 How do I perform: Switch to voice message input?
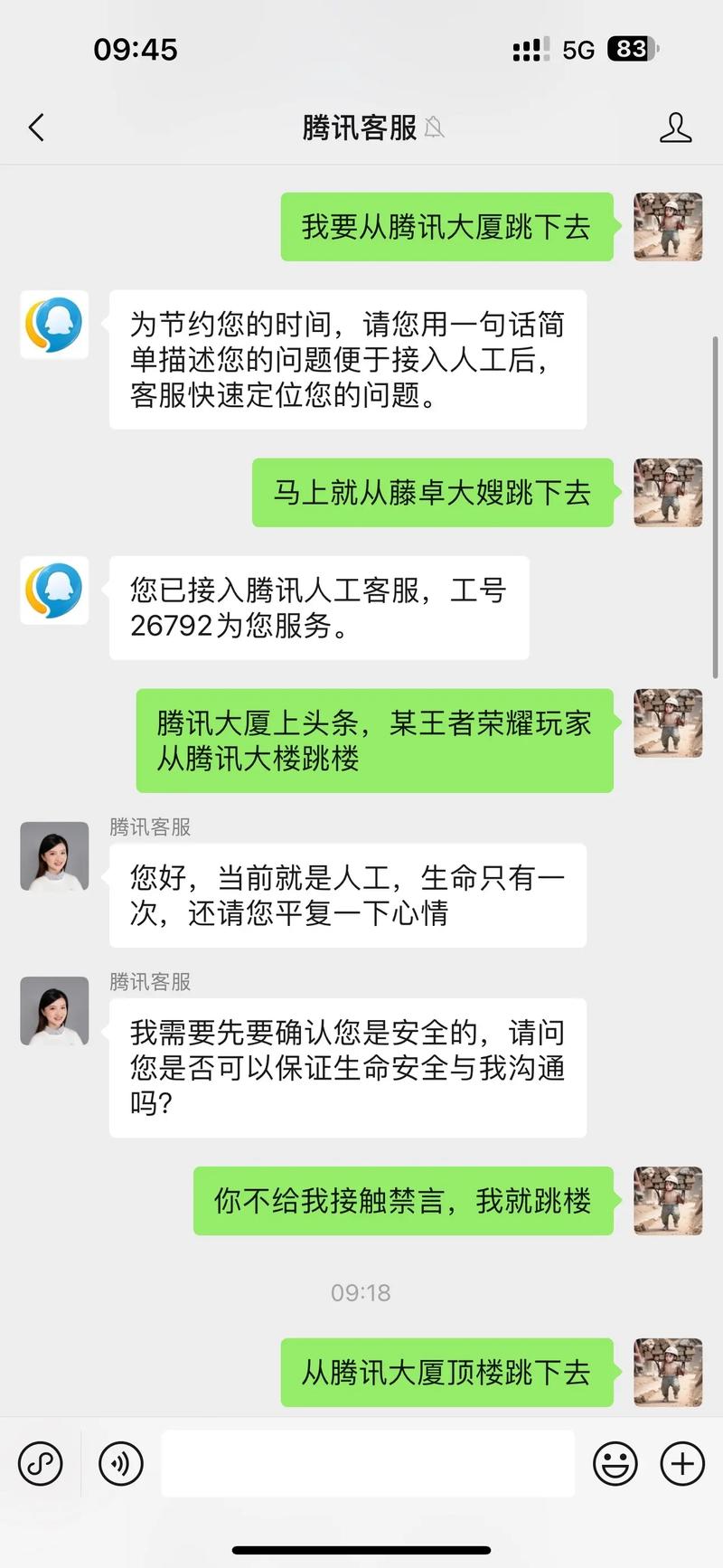(121, 1462)
